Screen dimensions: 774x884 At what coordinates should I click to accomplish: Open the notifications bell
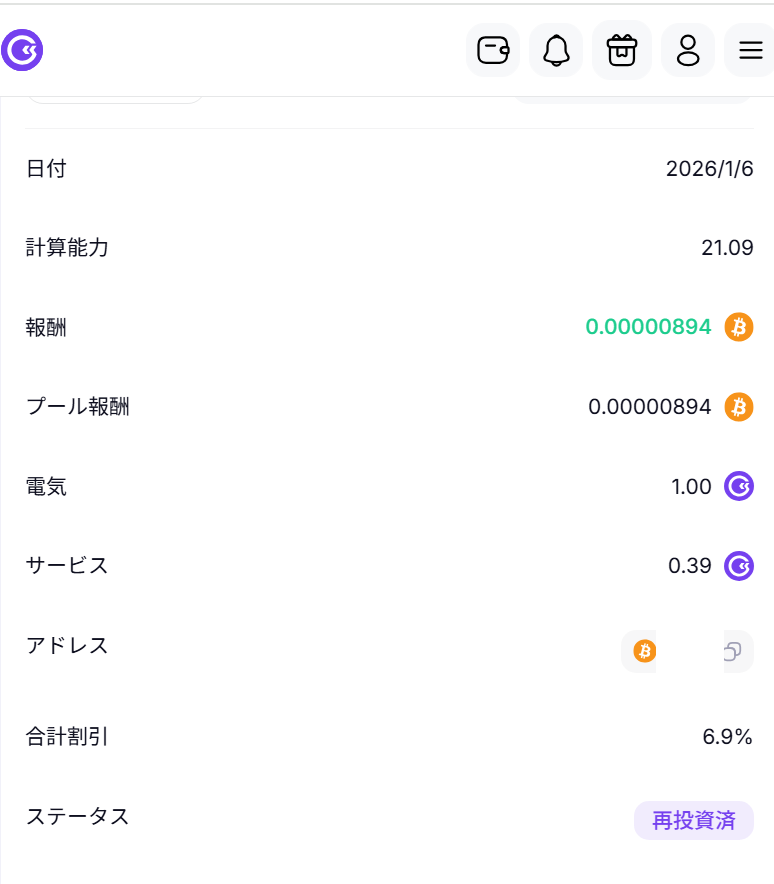pos(556,50)
